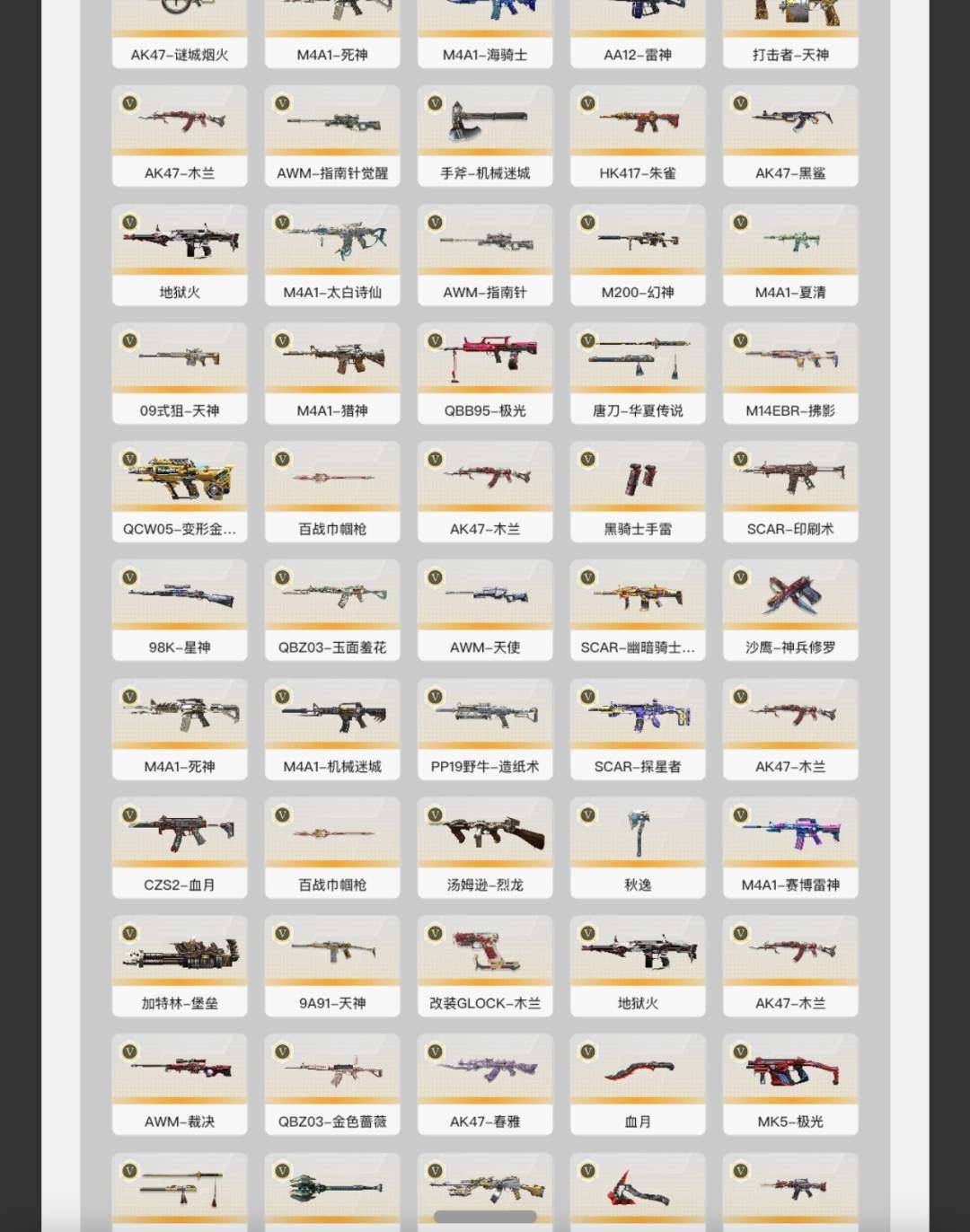Open the M4A1-太白诗仙 weapon card
970x1232 pixels.
pyautogui.click(x=332, y=255)
